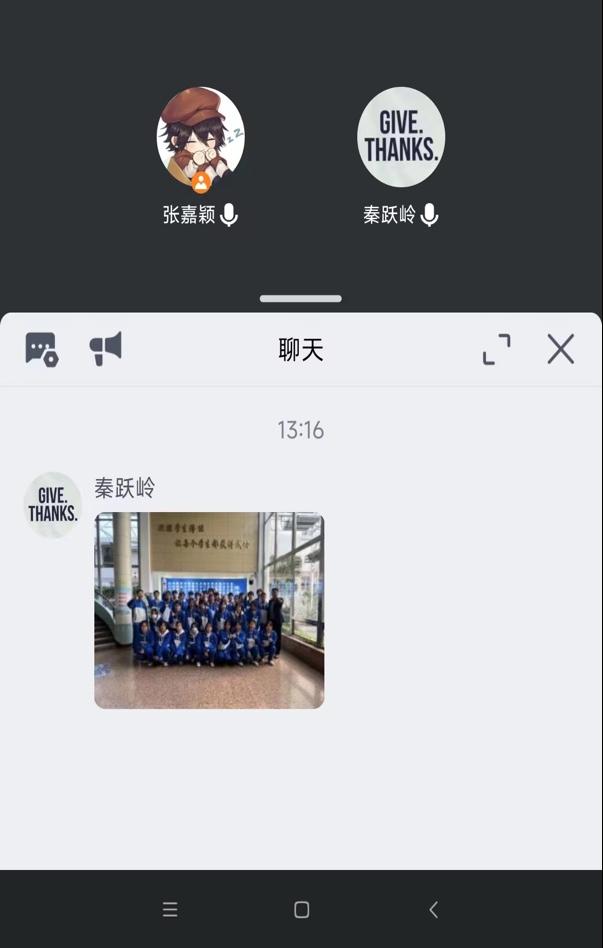This screenshot has height=948, width=603.
Task: Show recent apps
Action: click(x=170, y=909)
